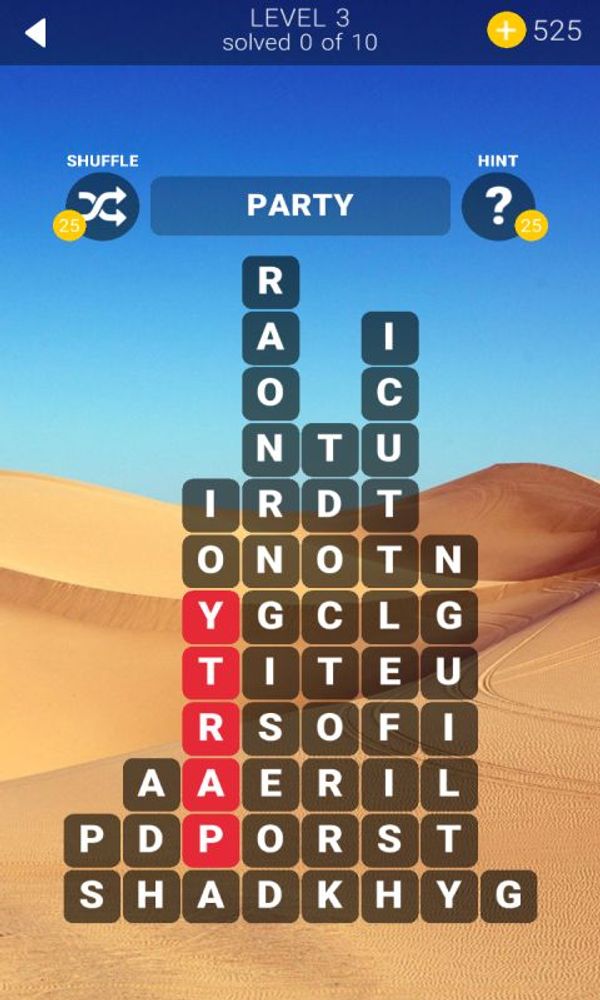The width and height of the screenshot is (600, 1000).
Task: Go back using the top-left arrow
Action: [x=35, y=32]
